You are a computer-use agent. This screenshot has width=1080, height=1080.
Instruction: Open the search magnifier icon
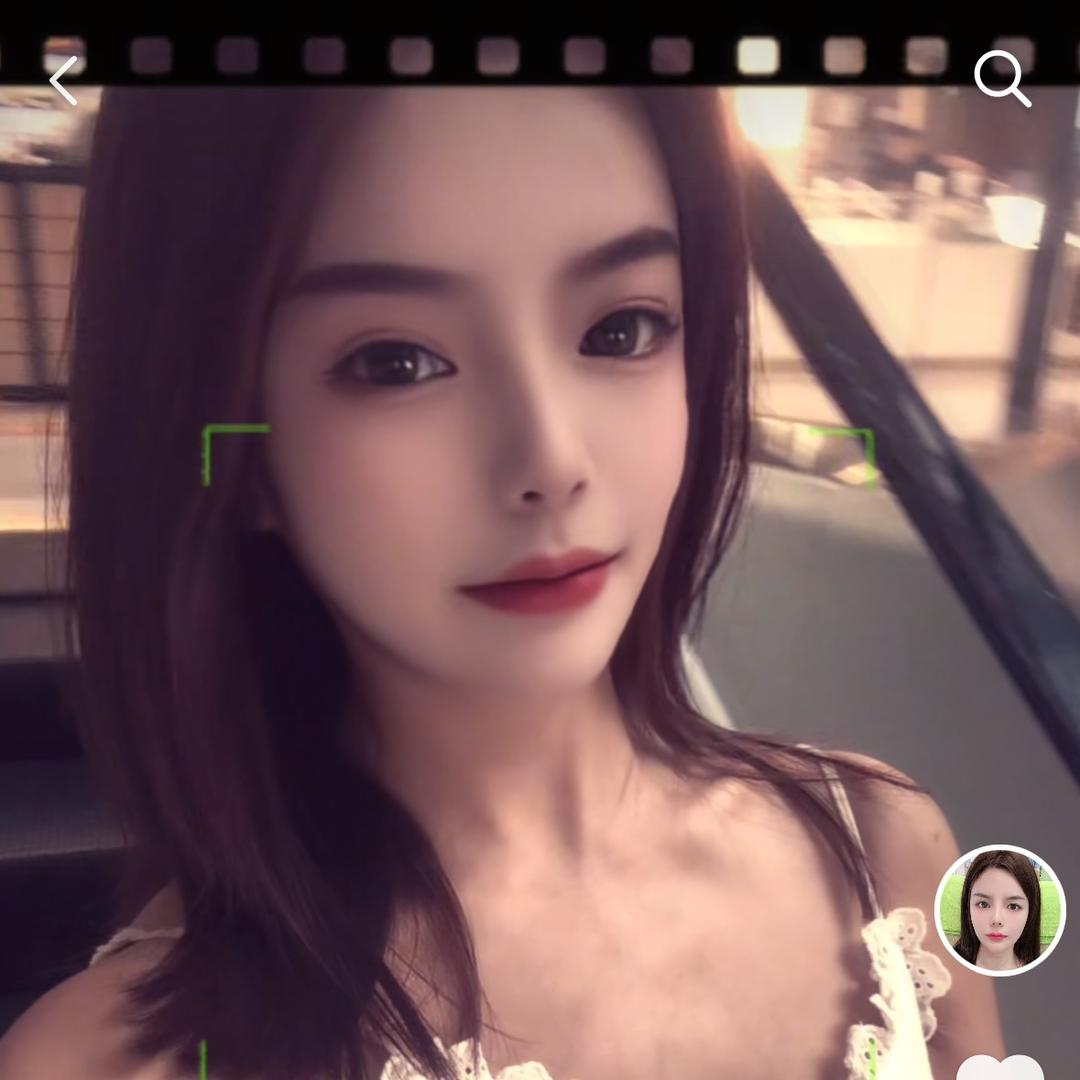tap(1002, 79)
